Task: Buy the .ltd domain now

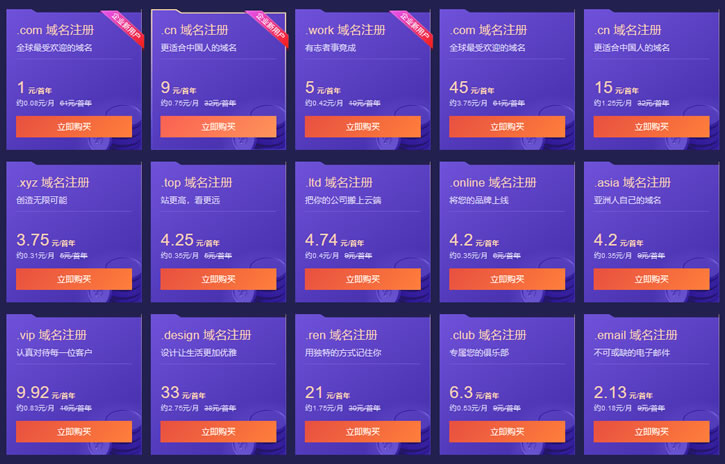Action: click(x=362, y=279)
